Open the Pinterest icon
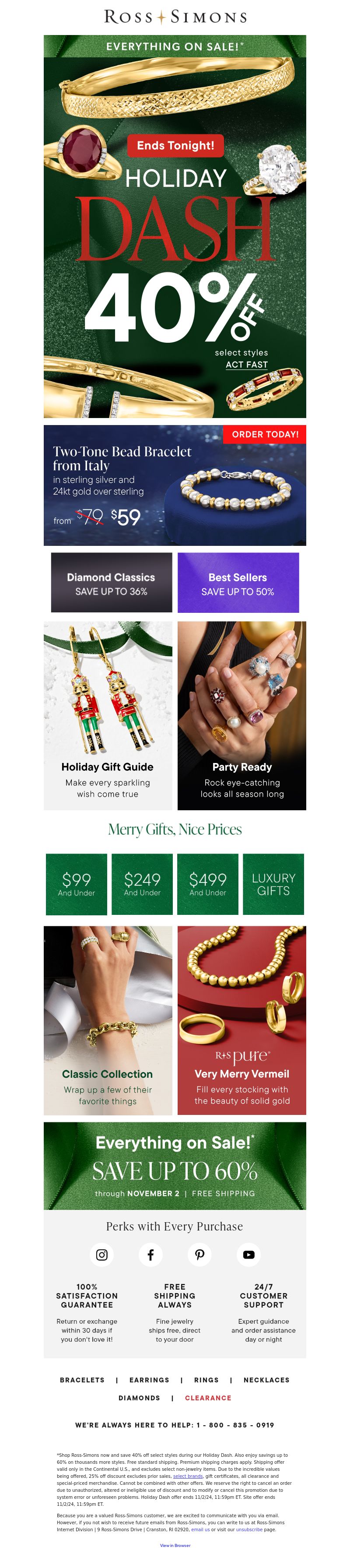This screenshot has width=350, height=1568. [199, 1255]
